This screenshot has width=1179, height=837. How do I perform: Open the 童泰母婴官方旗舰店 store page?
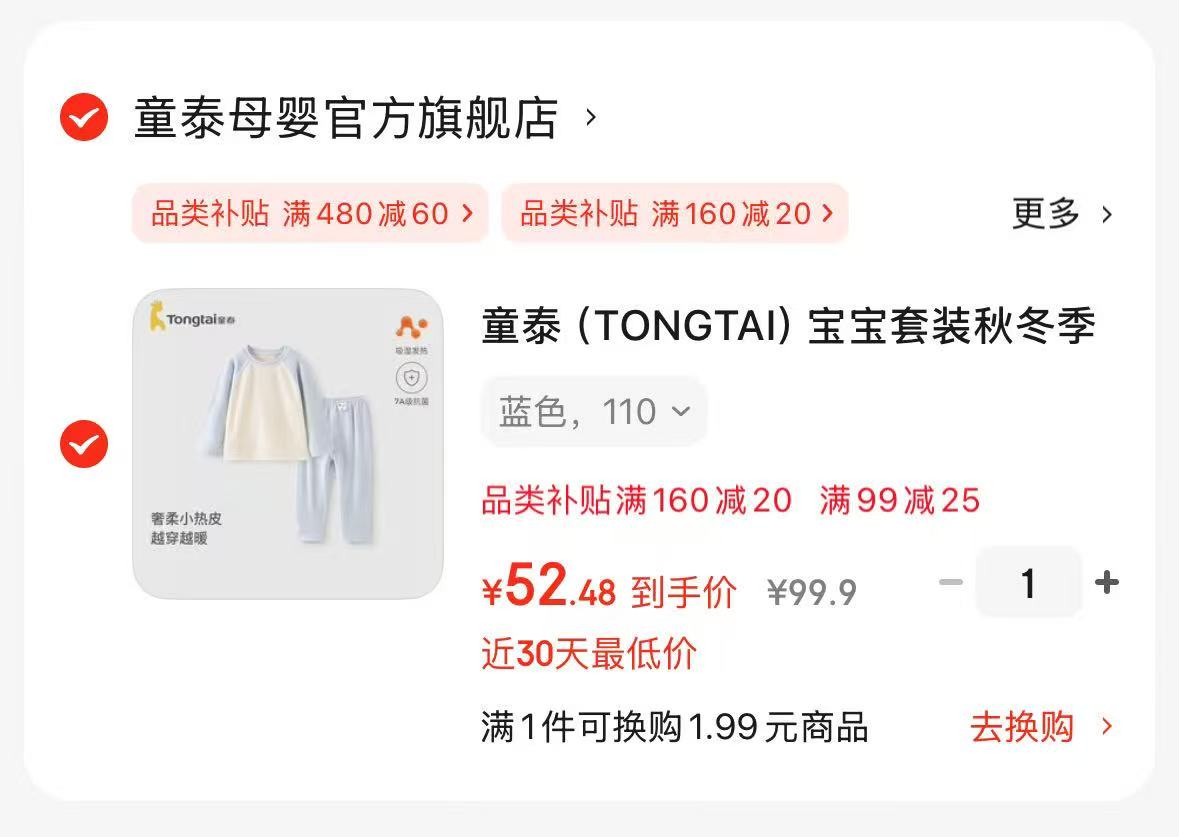point(345,118)
